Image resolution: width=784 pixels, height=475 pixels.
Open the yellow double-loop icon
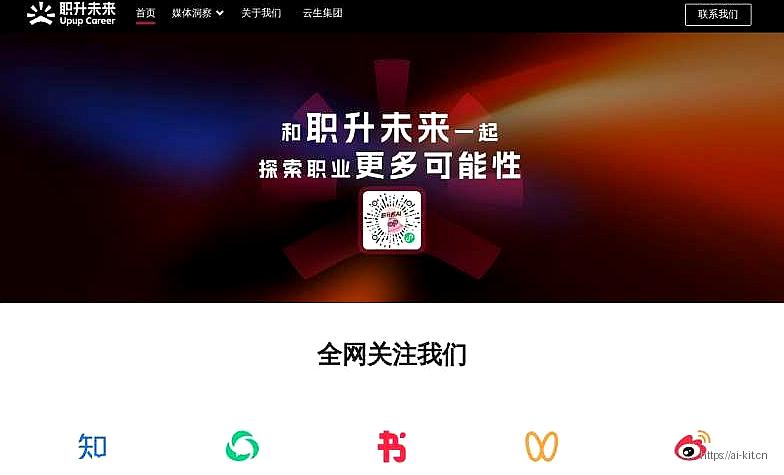[x=541, y=446]
